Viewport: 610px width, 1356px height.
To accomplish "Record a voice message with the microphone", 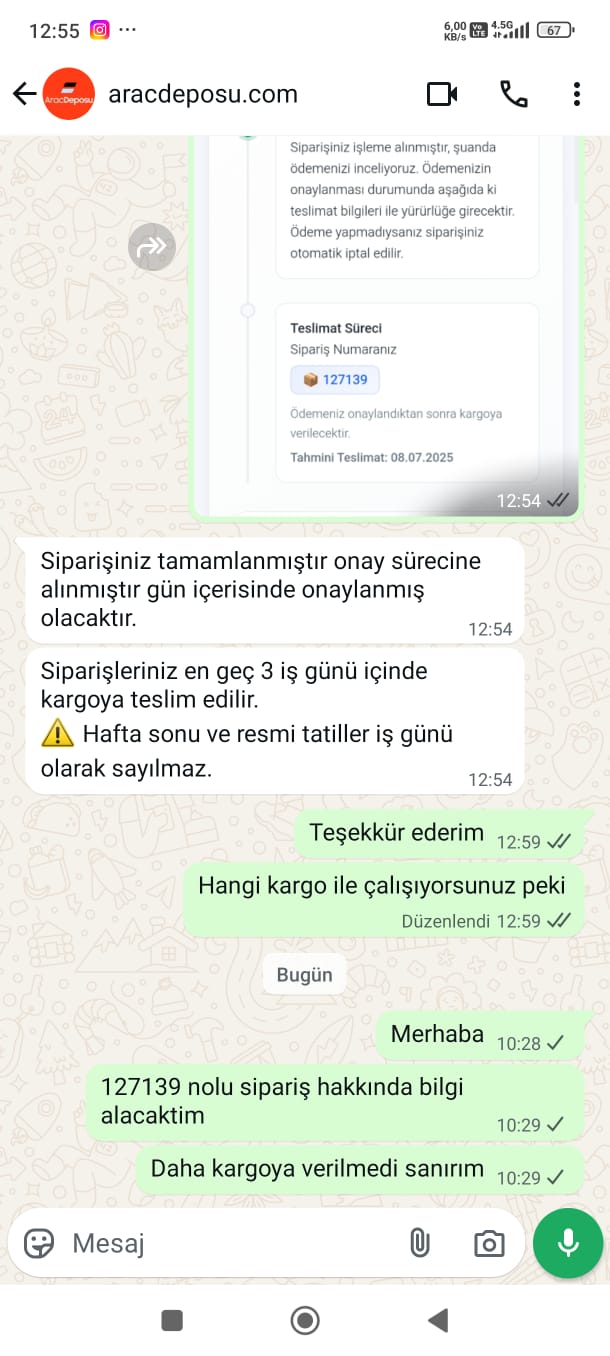I will [x=568, y=1244].
